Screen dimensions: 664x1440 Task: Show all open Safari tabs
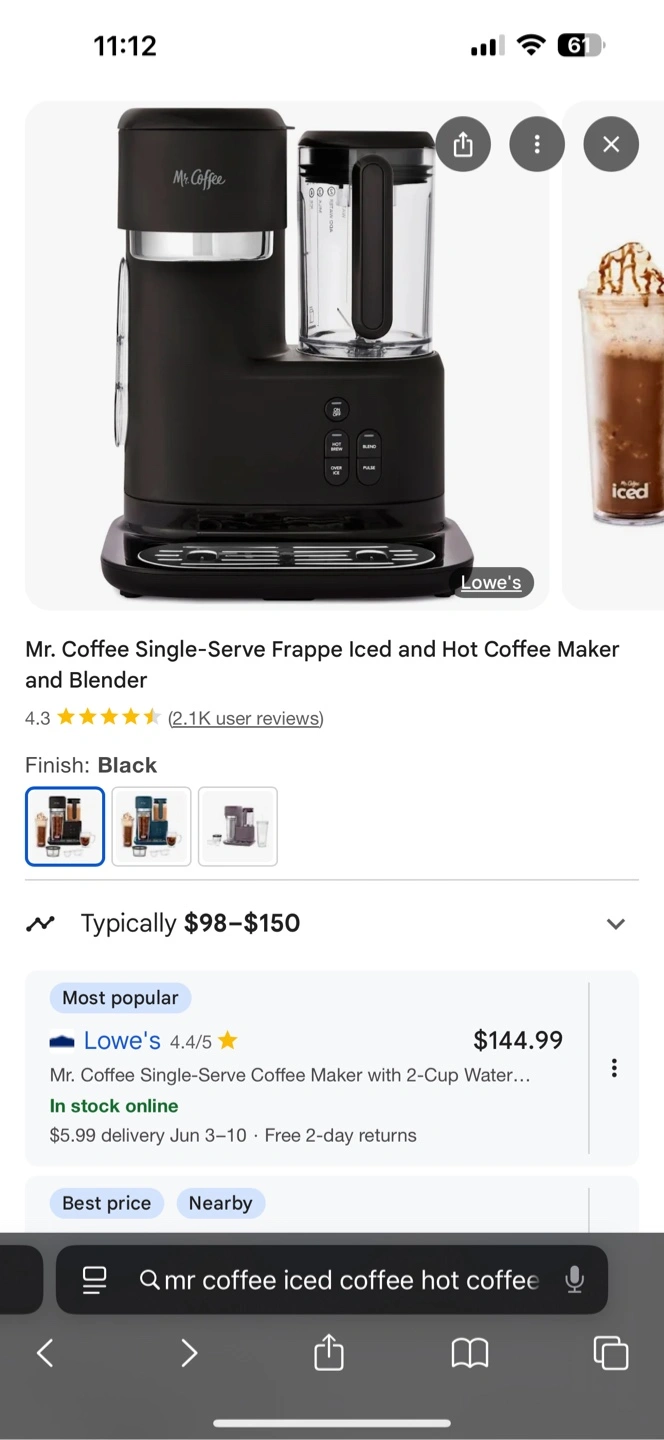pos(611,1354)
